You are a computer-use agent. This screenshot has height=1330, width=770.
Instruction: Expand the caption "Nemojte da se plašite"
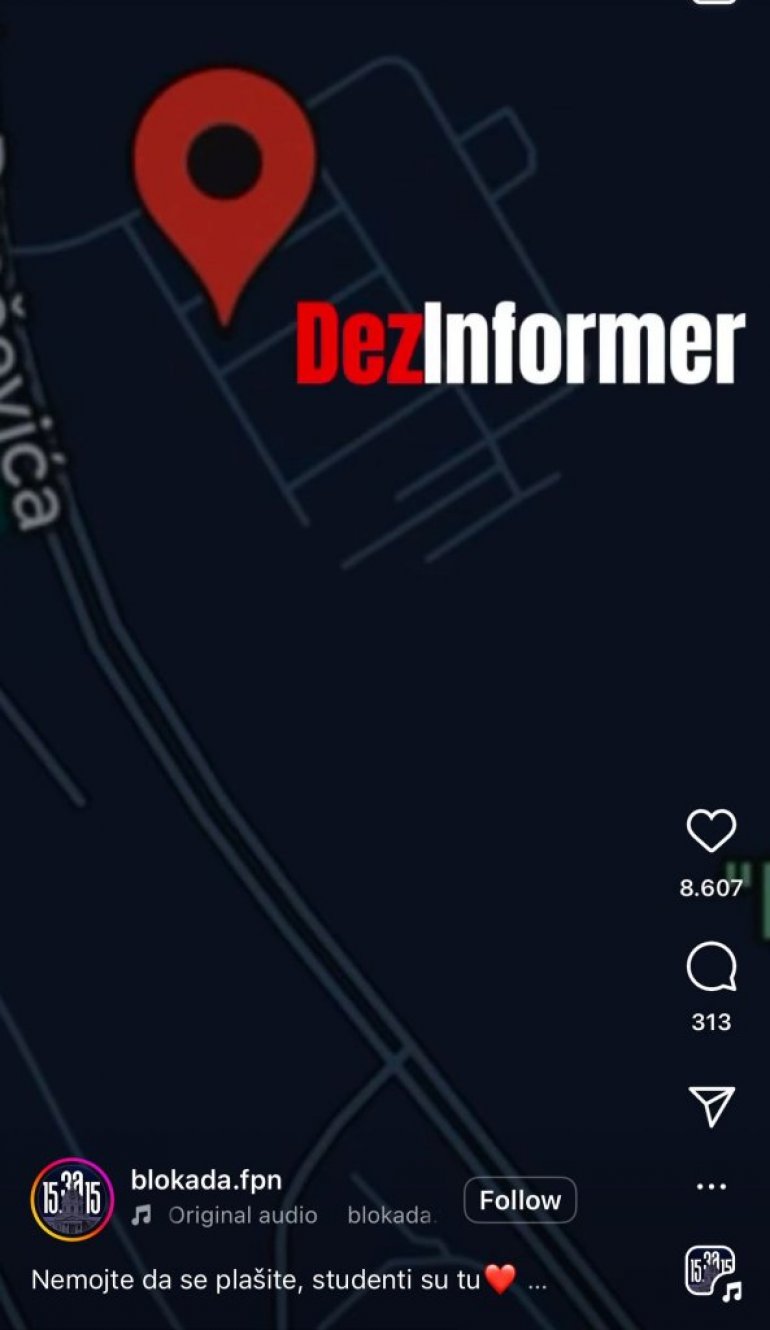tap(537, 1281)
